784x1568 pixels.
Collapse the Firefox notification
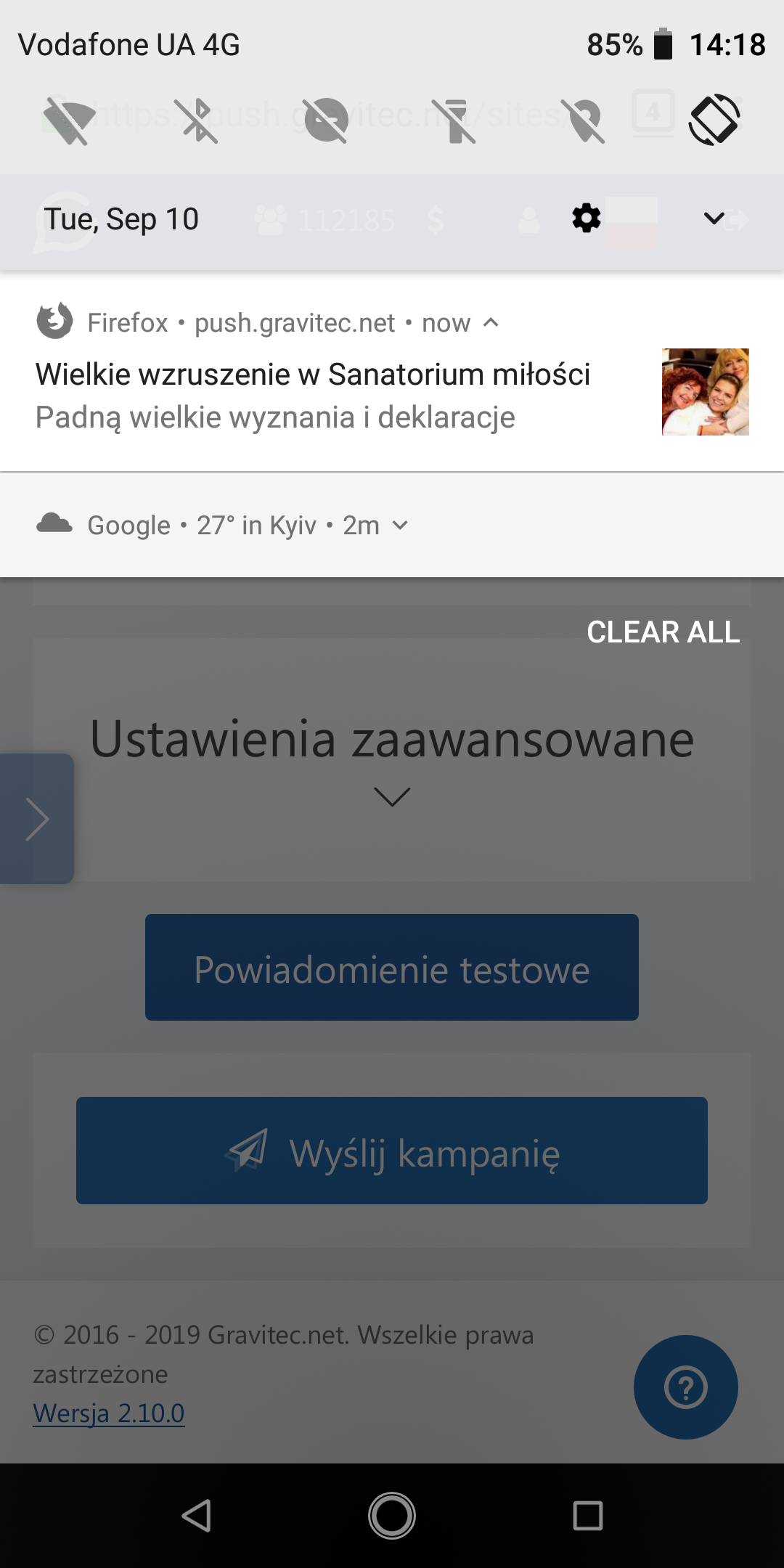(x=491, y=323)
